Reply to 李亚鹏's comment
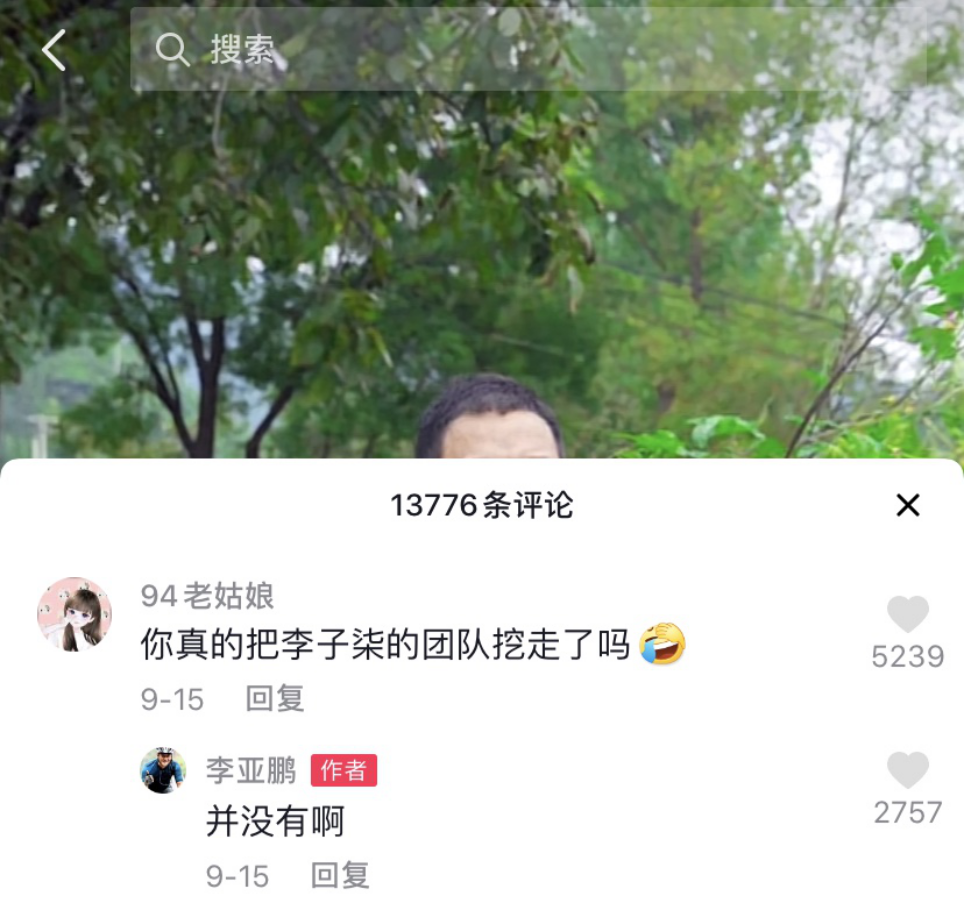This screenshot has width=964, height=897. (x=340, y=876)
